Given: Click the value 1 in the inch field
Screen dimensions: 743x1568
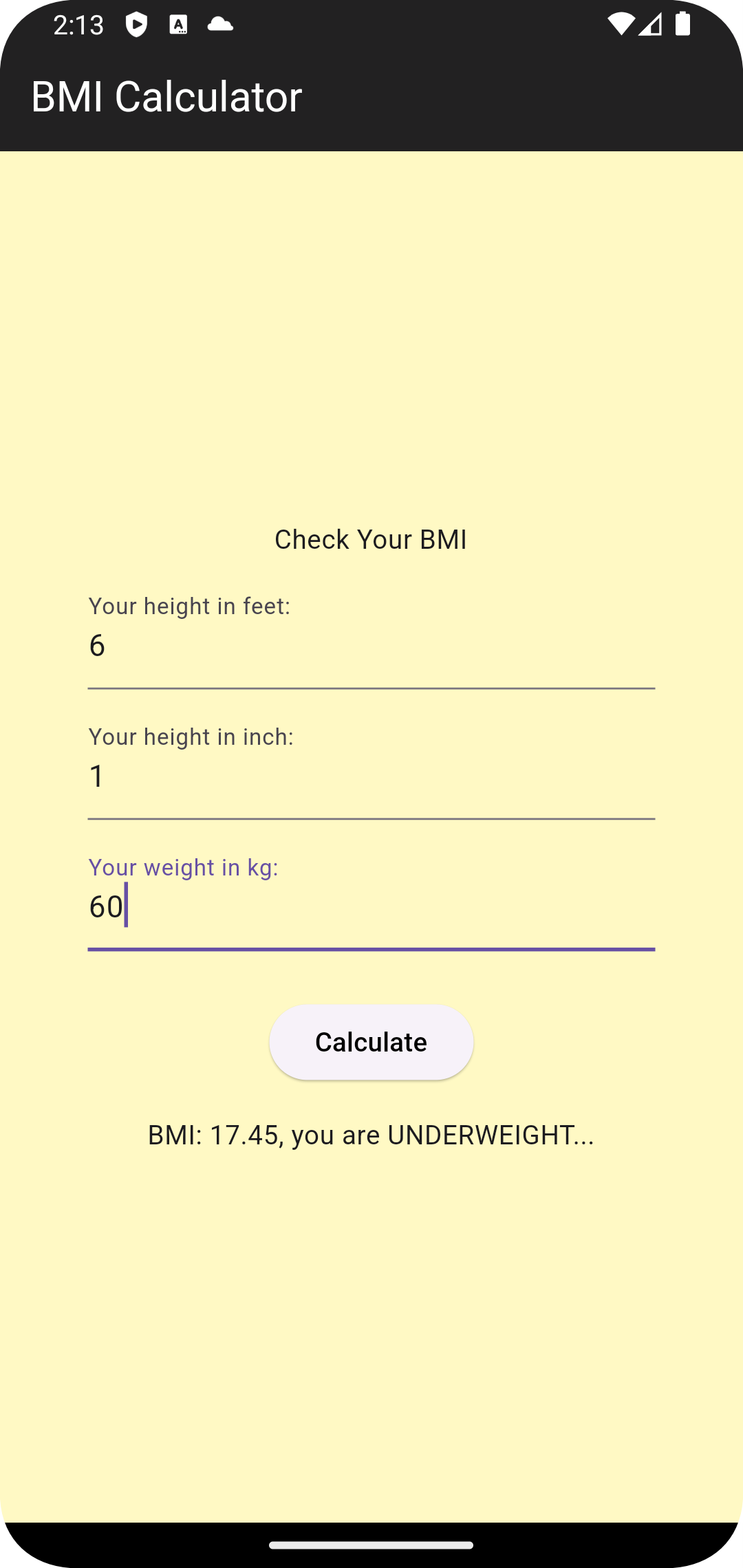Looking at the screenshot, I should [x=97, y=776].
